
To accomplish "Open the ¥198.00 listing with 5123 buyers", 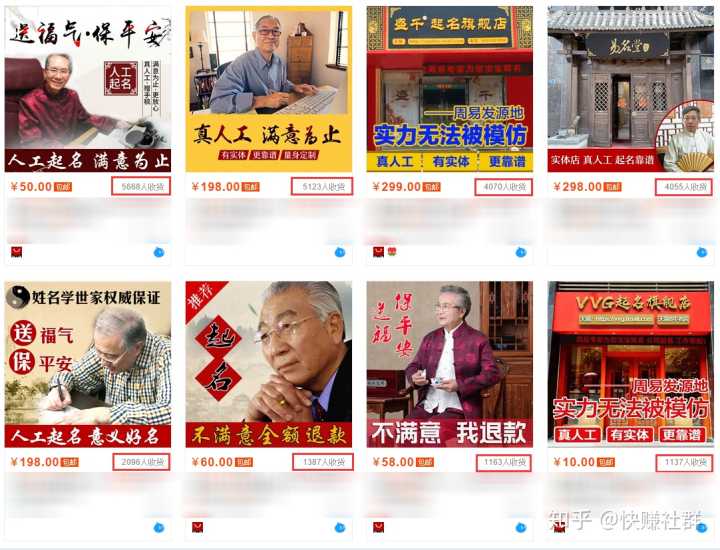I will click(268, 89).
